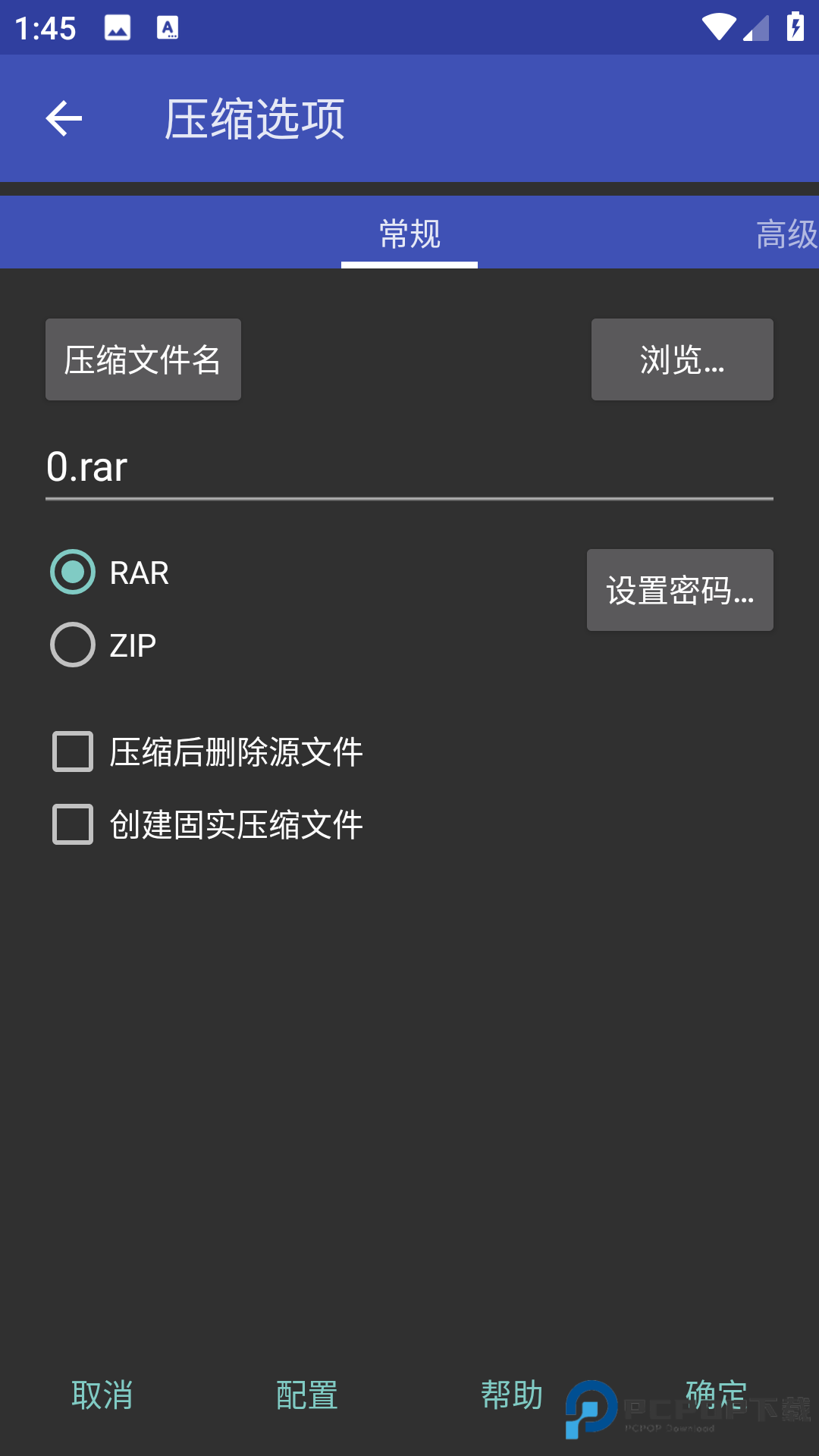Viewport: 819px width, 1456px height.
Task: Confirm compression with 确定
Action: (717, 1394)
